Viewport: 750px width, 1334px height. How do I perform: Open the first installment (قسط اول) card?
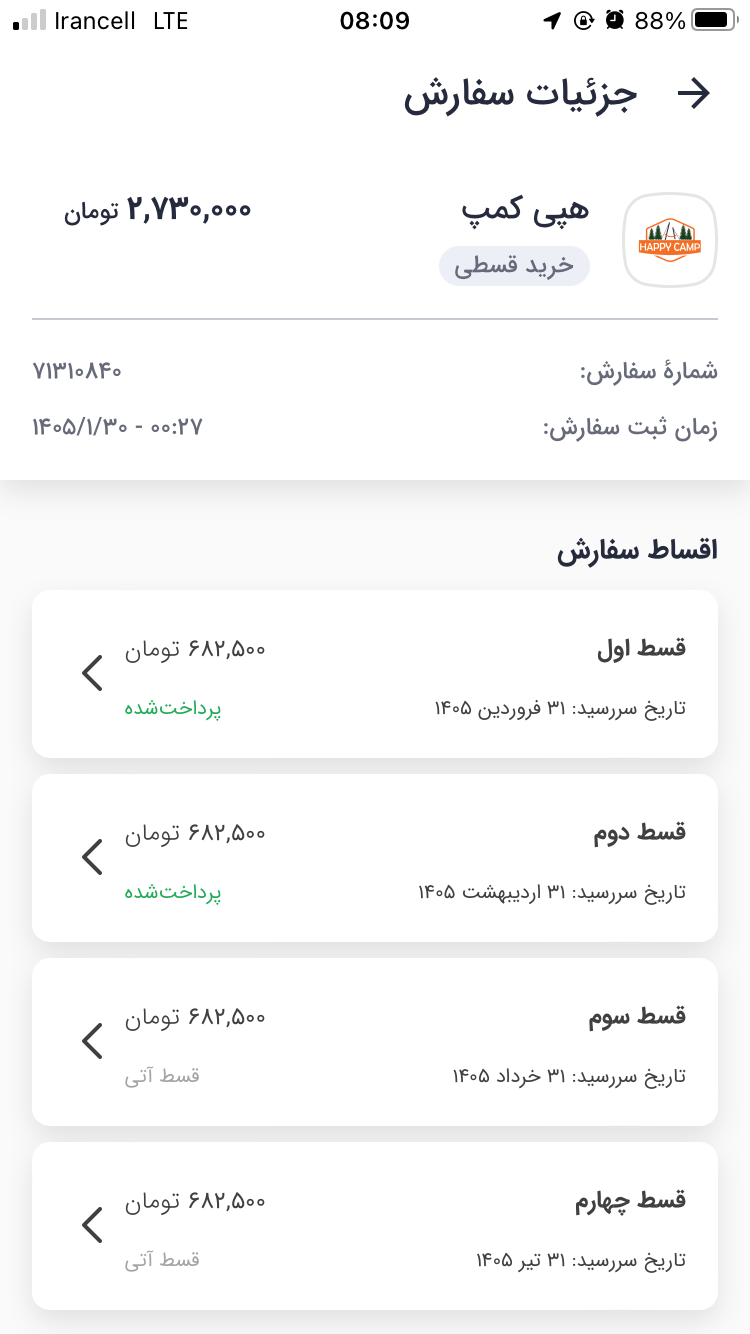tap(375, 674)
